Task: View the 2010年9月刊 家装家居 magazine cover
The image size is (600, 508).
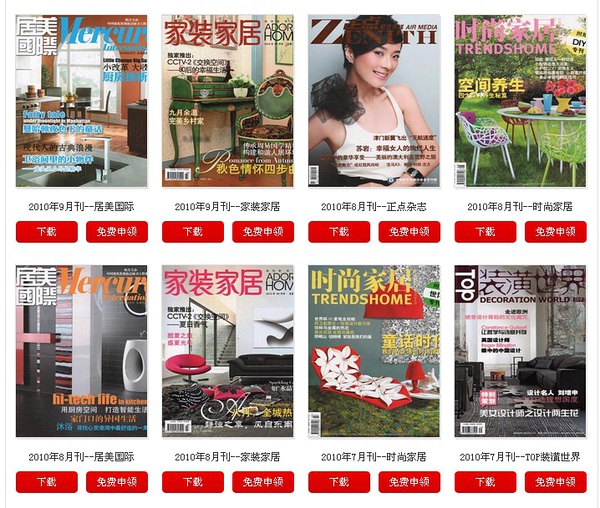Action: tap(228, 101)
